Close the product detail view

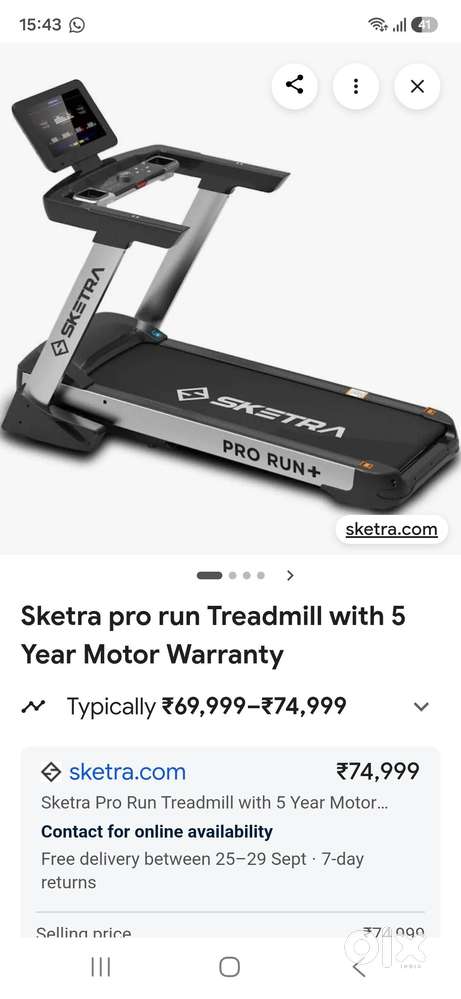tap(417, 86)
